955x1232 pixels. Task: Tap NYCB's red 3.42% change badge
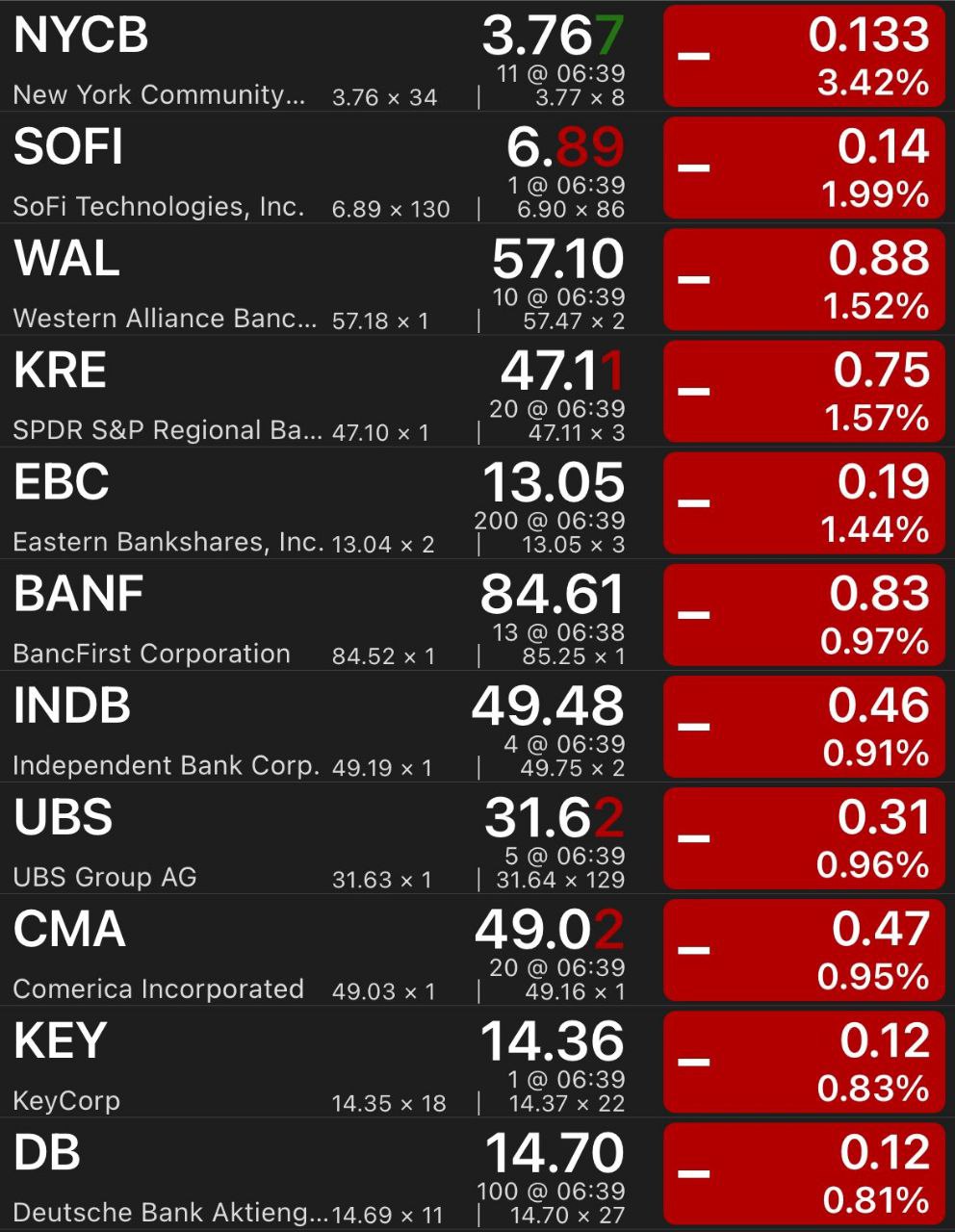[804, 56]
